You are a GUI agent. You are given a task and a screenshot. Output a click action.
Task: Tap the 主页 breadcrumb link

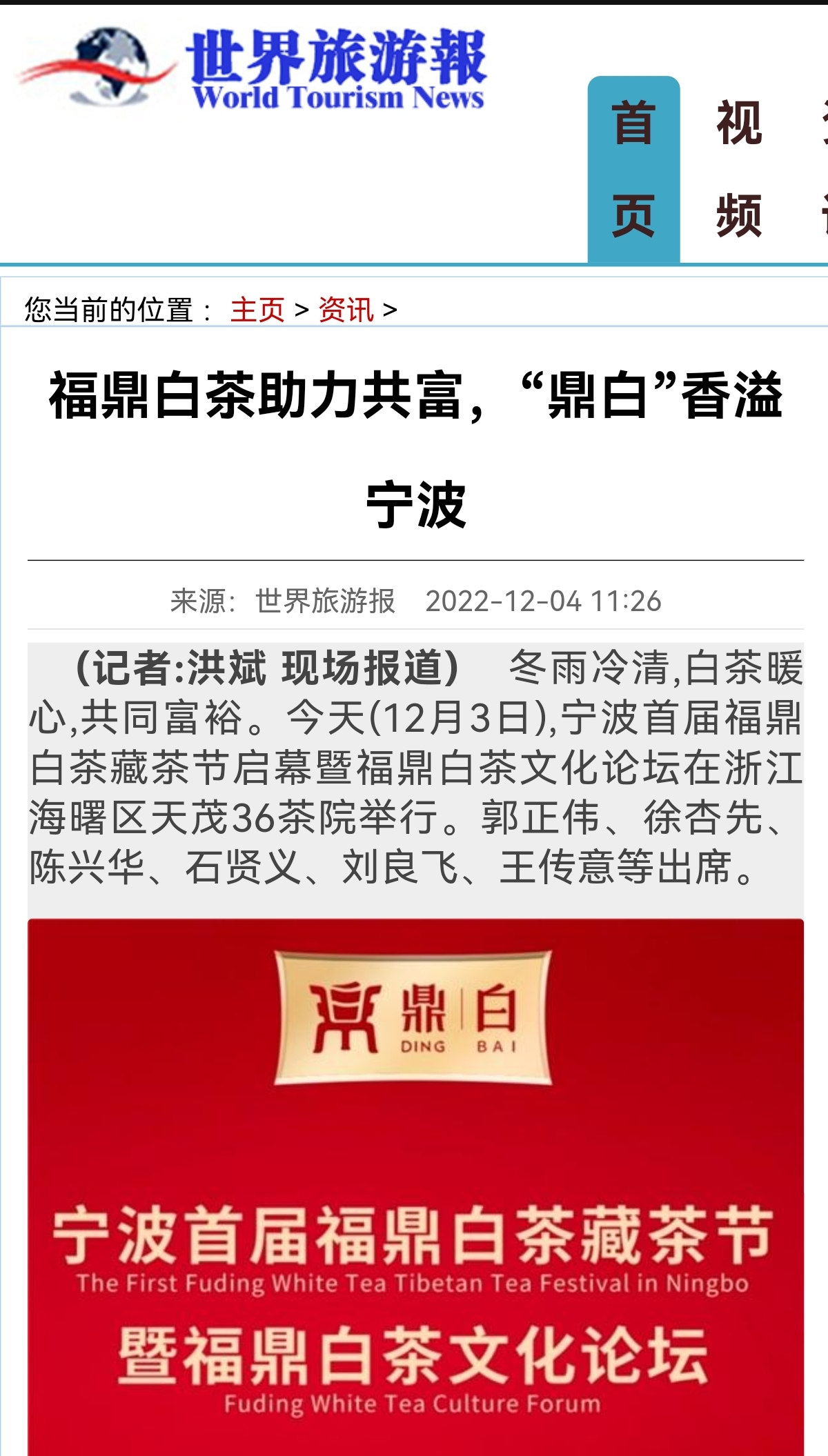pyautogui.click(x=257, y=310)
